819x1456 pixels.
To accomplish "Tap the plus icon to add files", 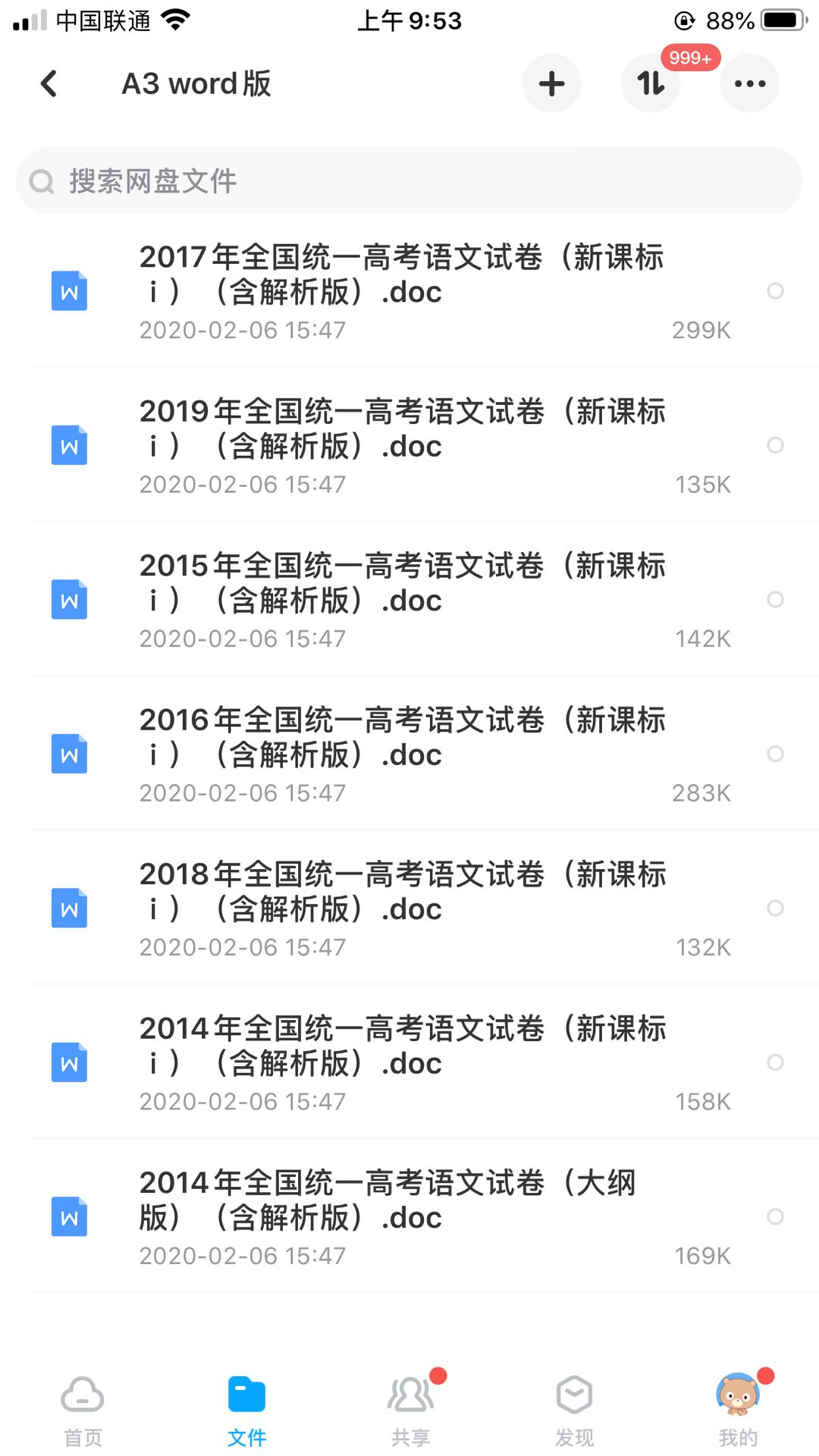I will 552,83.
